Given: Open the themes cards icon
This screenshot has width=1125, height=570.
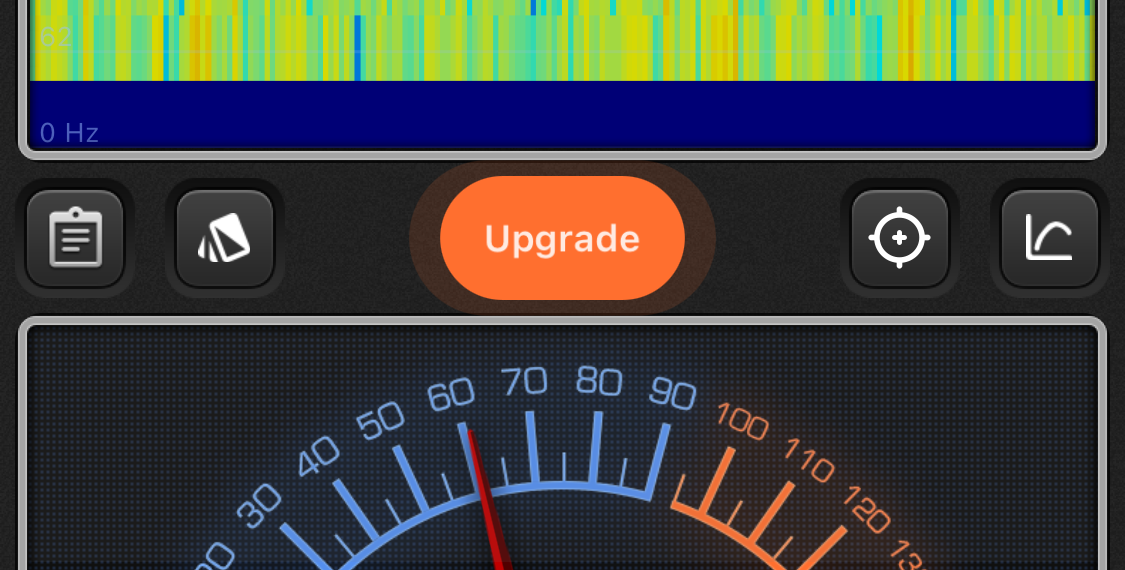Looking at the screenshot, I should coord(224,238).
